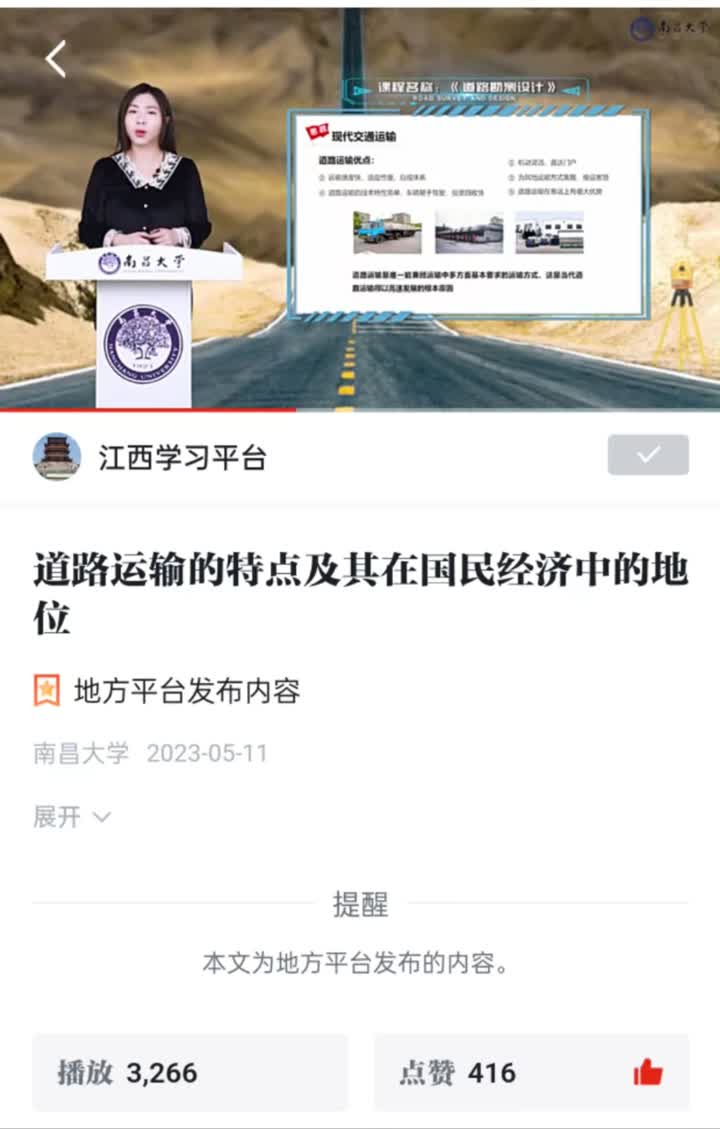This screenshot has width=720, height=1129.
Task: Expand the description with 展开
Action: pyautogui.click(x=72, y=816)
